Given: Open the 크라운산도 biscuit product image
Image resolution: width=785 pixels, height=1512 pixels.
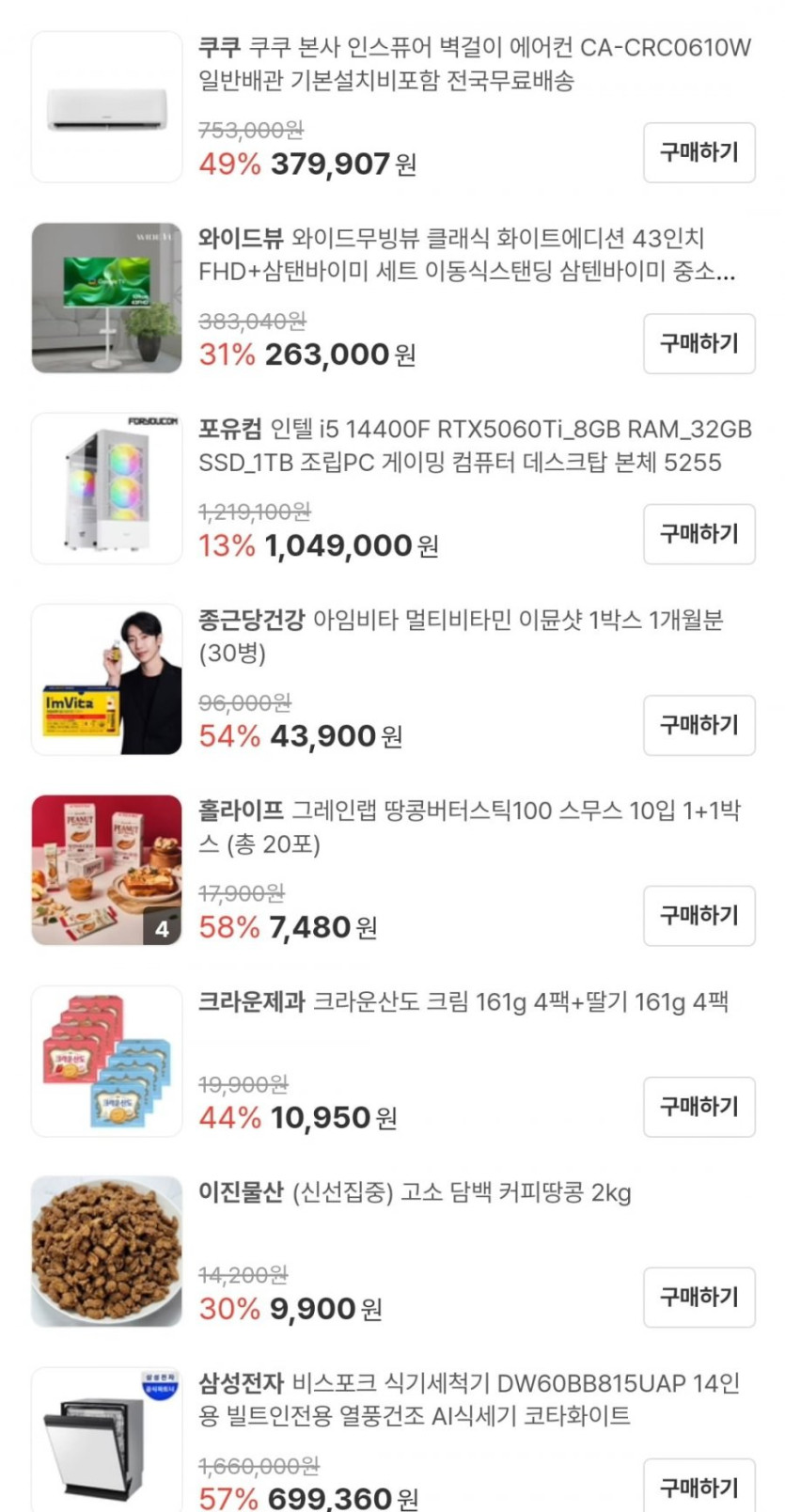Looking at the screenshot, I should pyautogui.click(x=107, y=1062).
